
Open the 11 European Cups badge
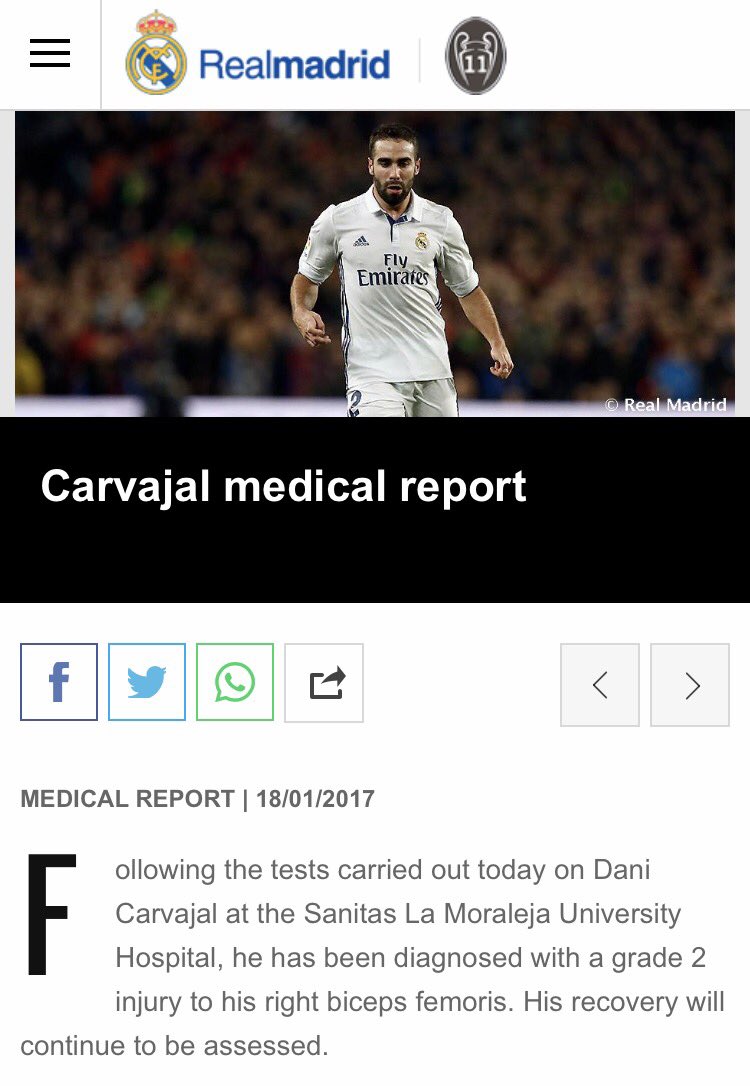tap(475, 56)
